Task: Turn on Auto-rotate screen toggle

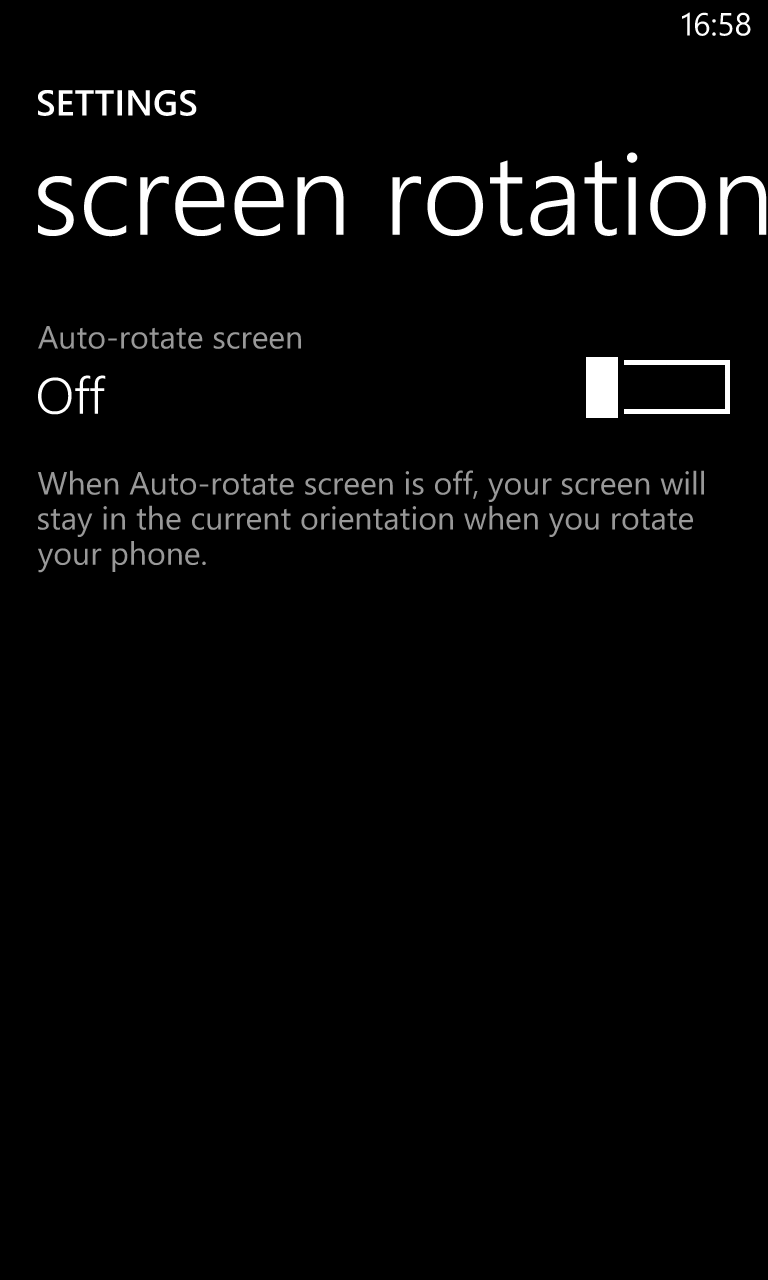Action: coord(657,387)
